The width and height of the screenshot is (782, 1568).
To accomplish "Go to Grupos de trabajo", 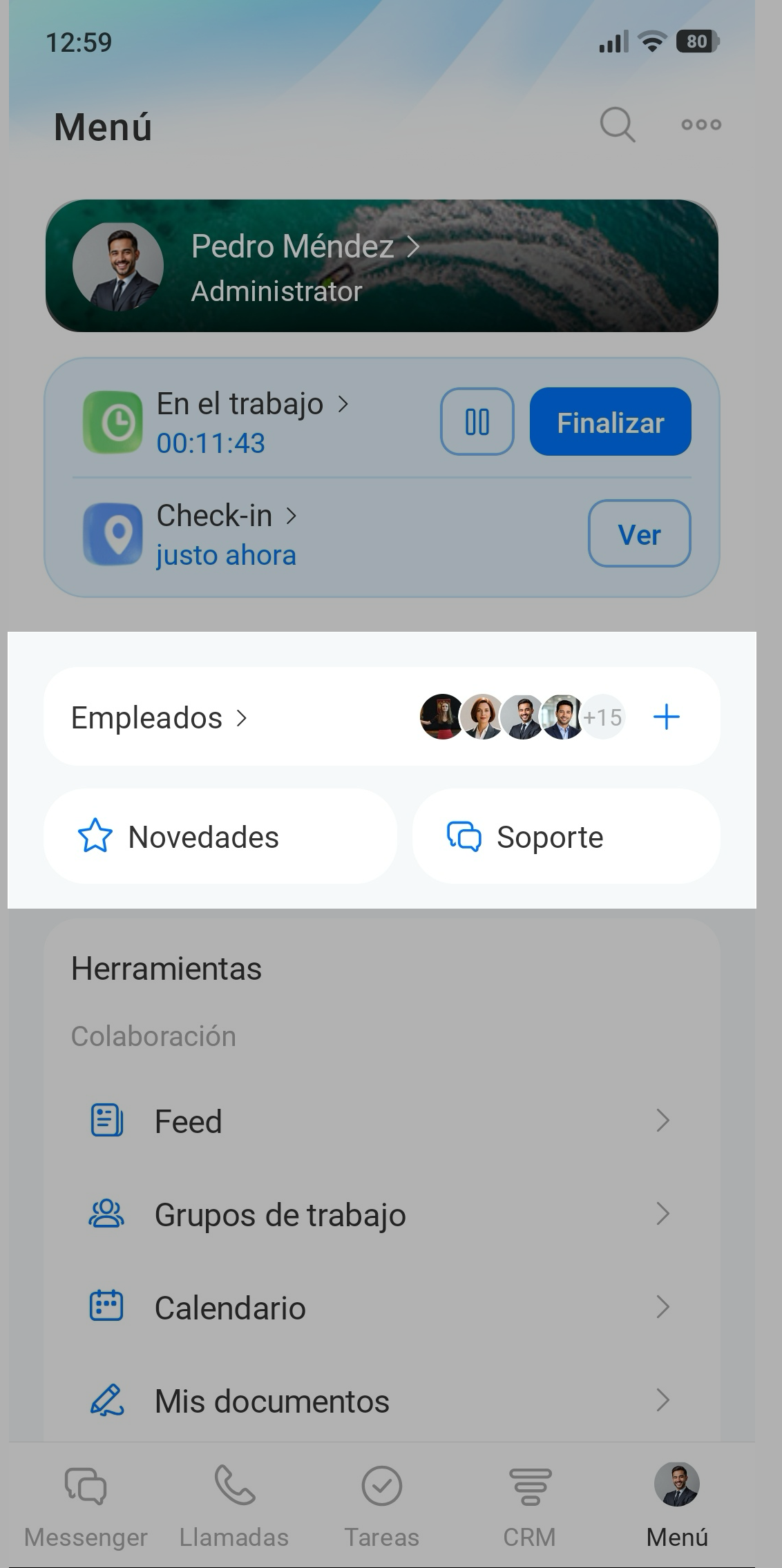I will (381, 1214).
